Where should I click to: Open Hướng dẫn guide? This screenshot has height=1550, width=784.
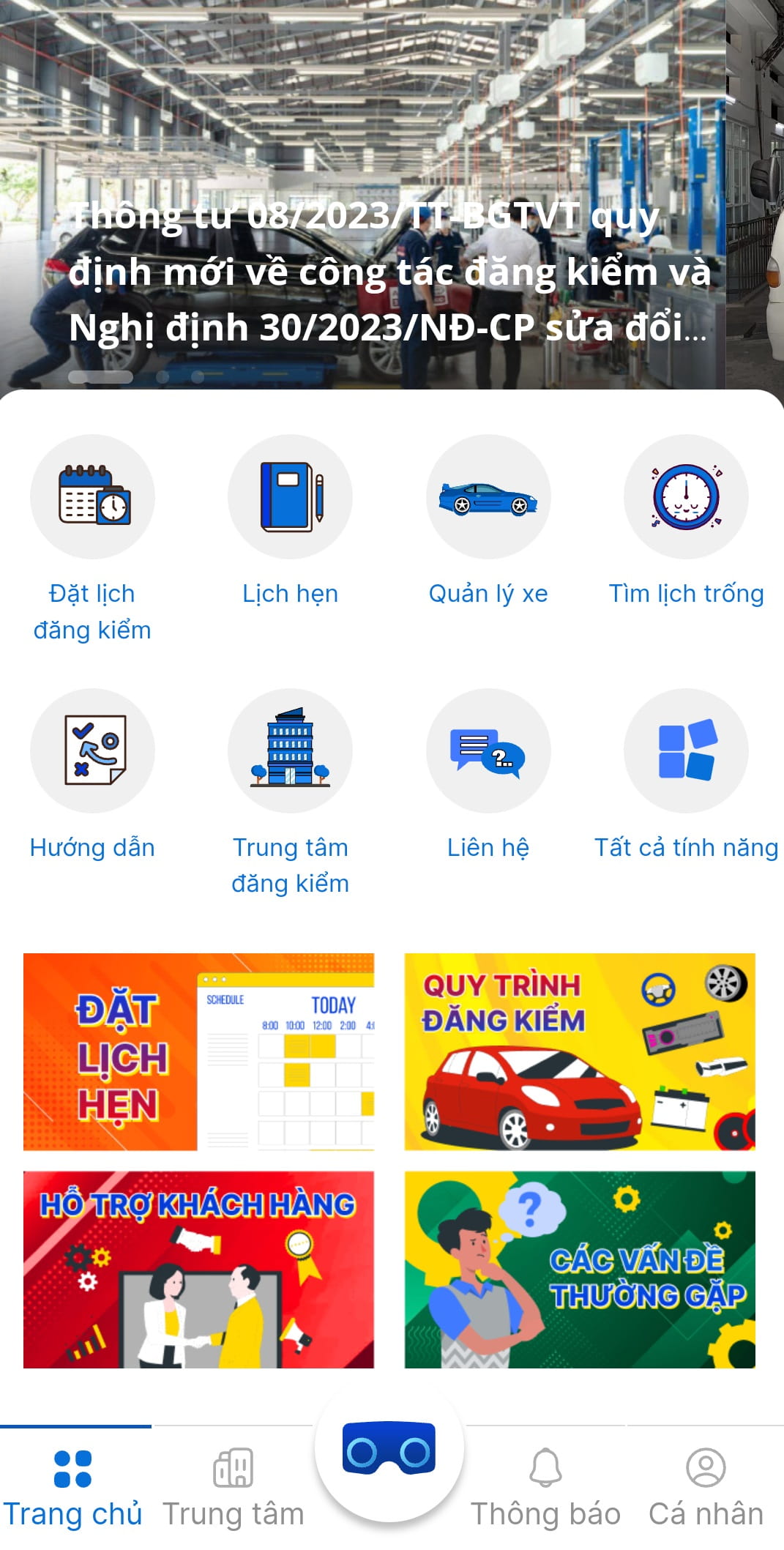pyautogui.click(x=92, y=751)
